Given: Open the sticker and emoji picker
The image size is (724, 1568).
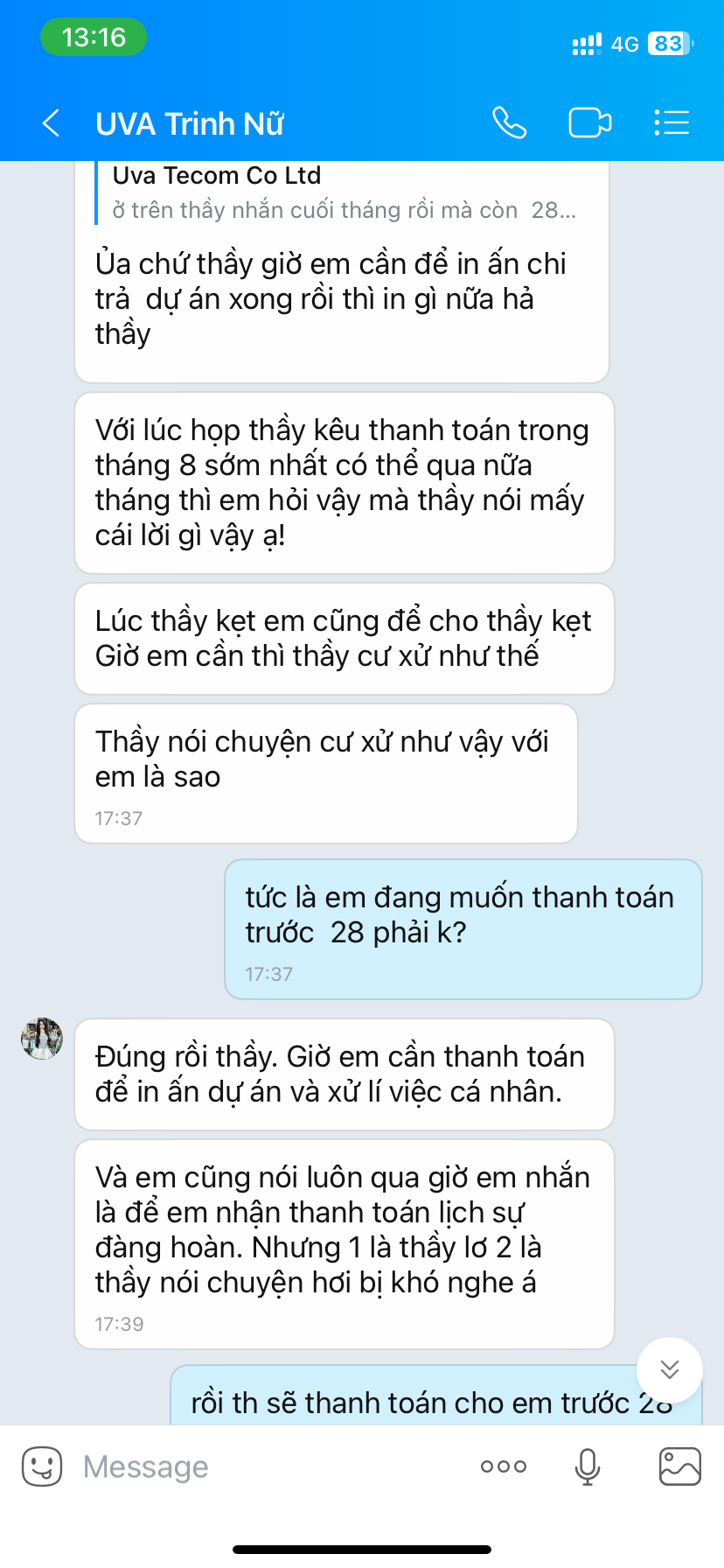Looking at the screenshot, I should click(42, 1466).
